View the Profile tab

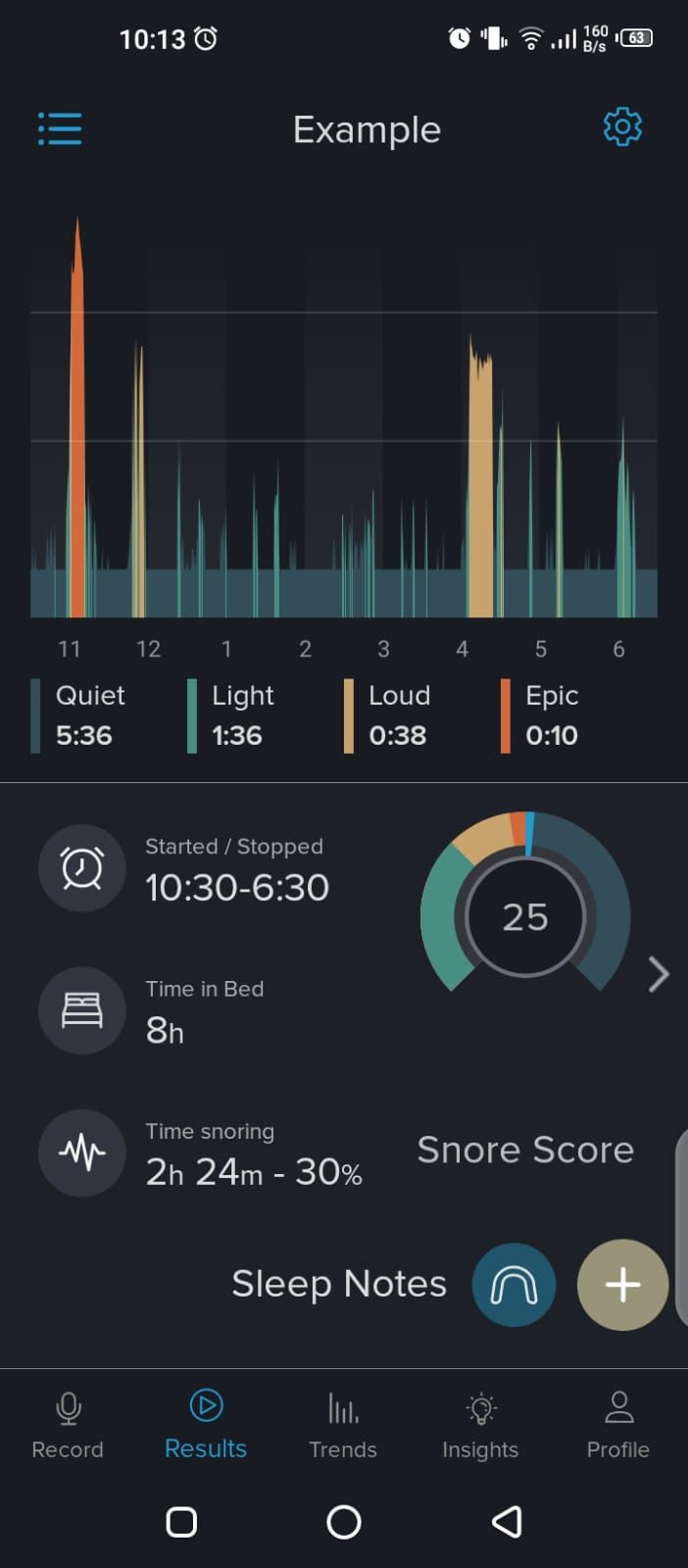point(617,1425)
